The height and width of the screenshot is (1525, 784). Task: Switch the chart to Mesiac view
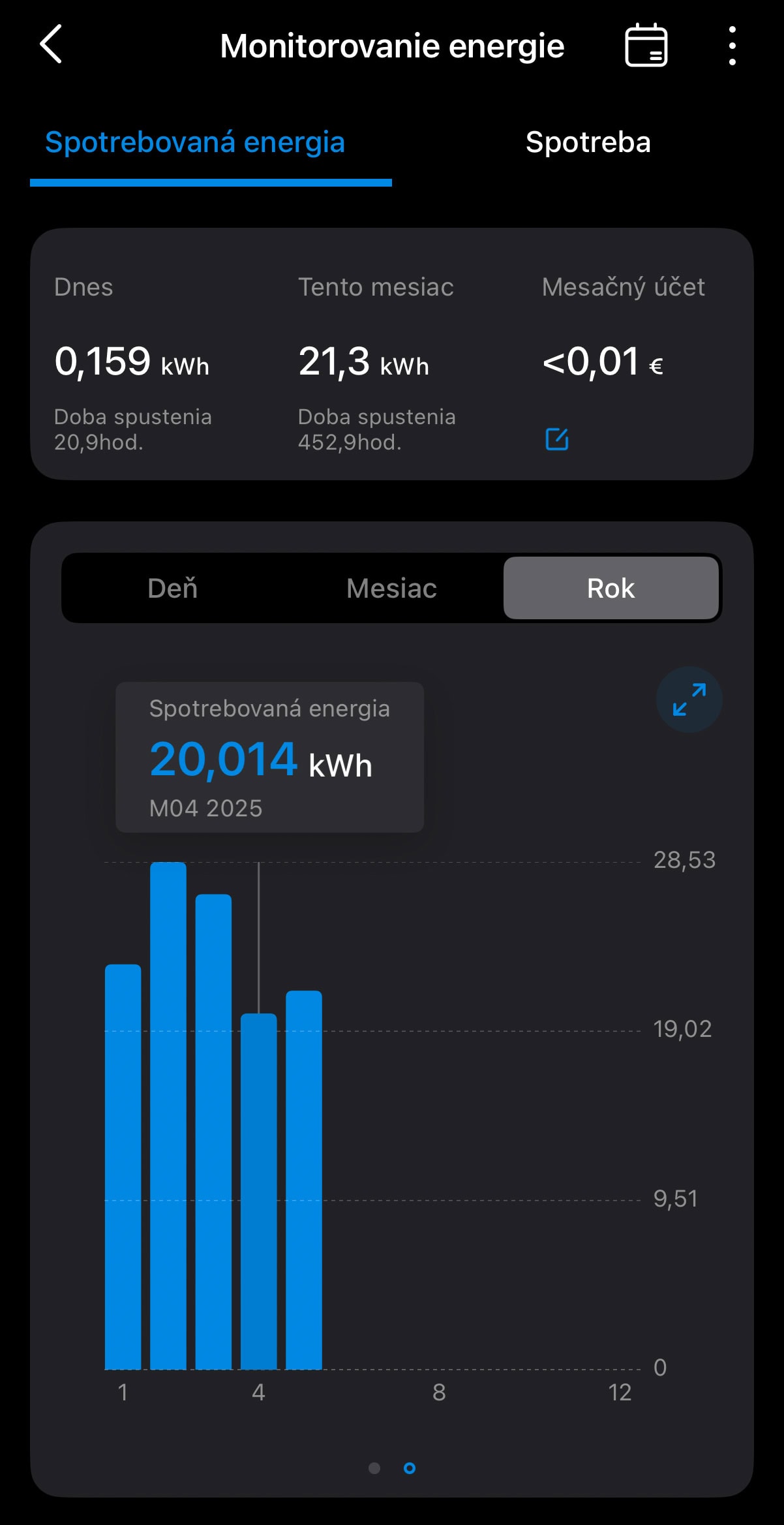tap(392, 588)
